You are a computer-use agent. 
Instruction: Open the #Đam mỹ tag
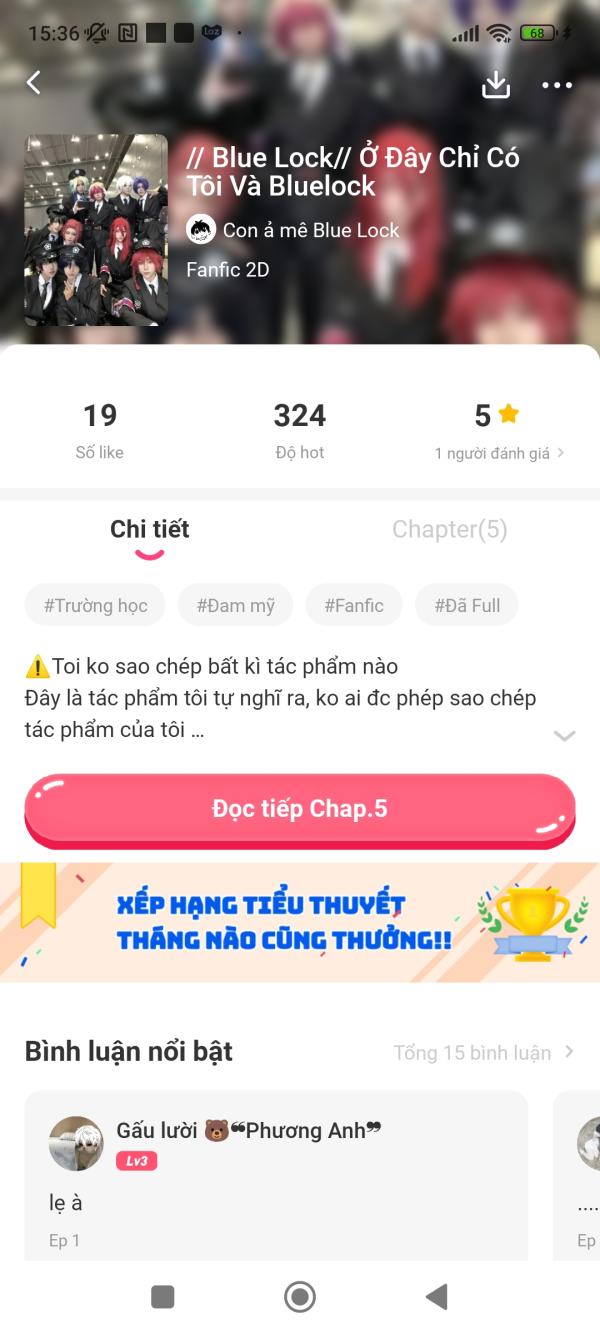pyautogui.click(x=235, y=605)
